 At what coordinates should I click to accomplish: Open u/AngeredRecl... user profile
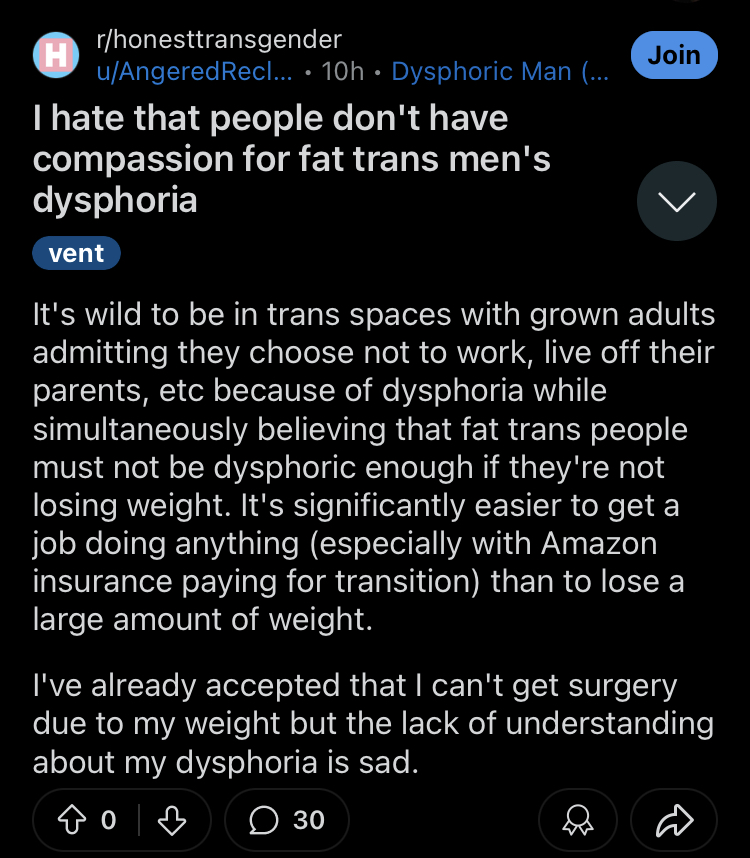pyautogui.click(x=194, y=71)
